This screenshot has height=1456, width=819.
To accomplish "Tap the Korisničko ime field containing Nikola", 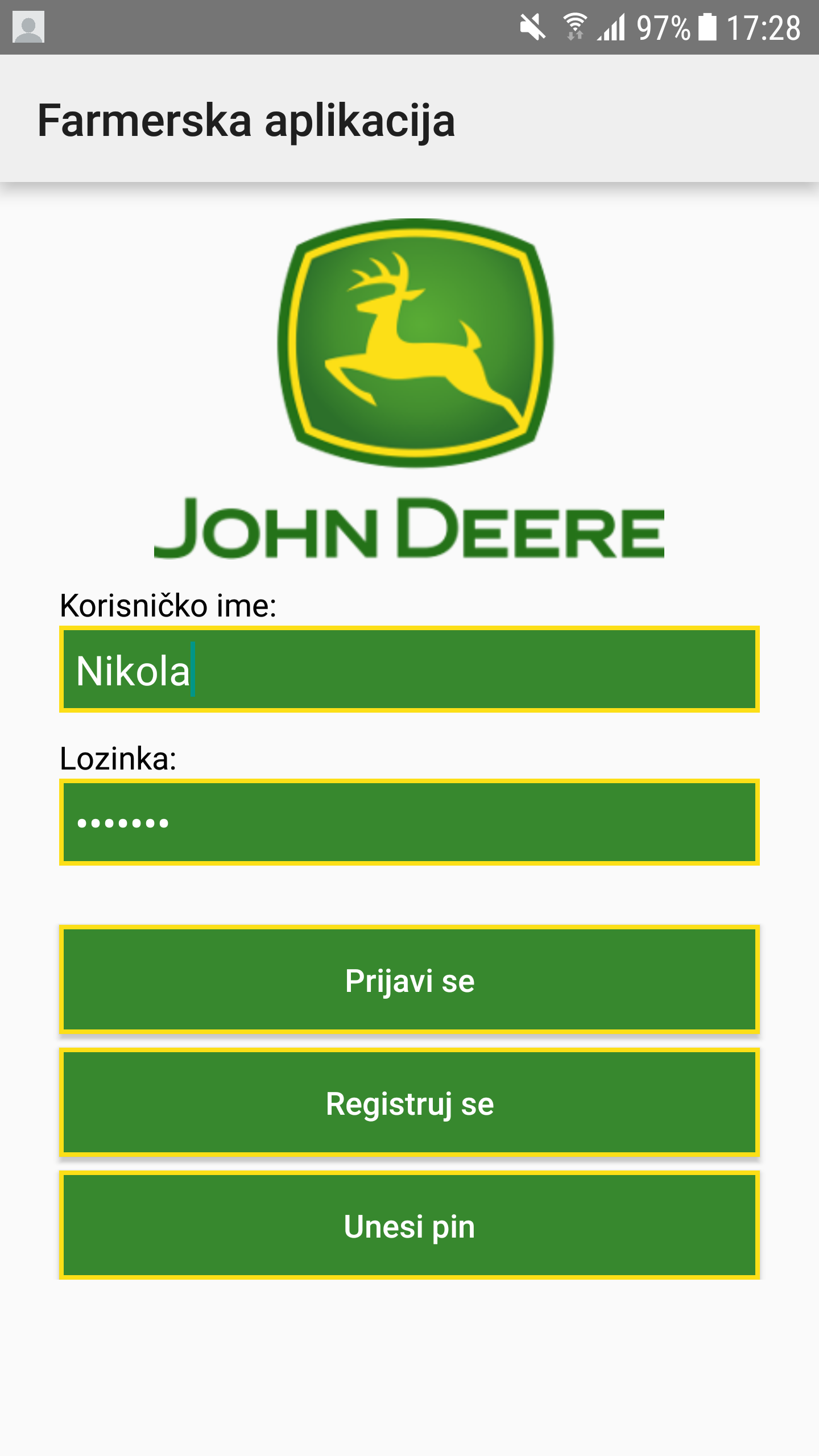I will click(x=409, y=669).
